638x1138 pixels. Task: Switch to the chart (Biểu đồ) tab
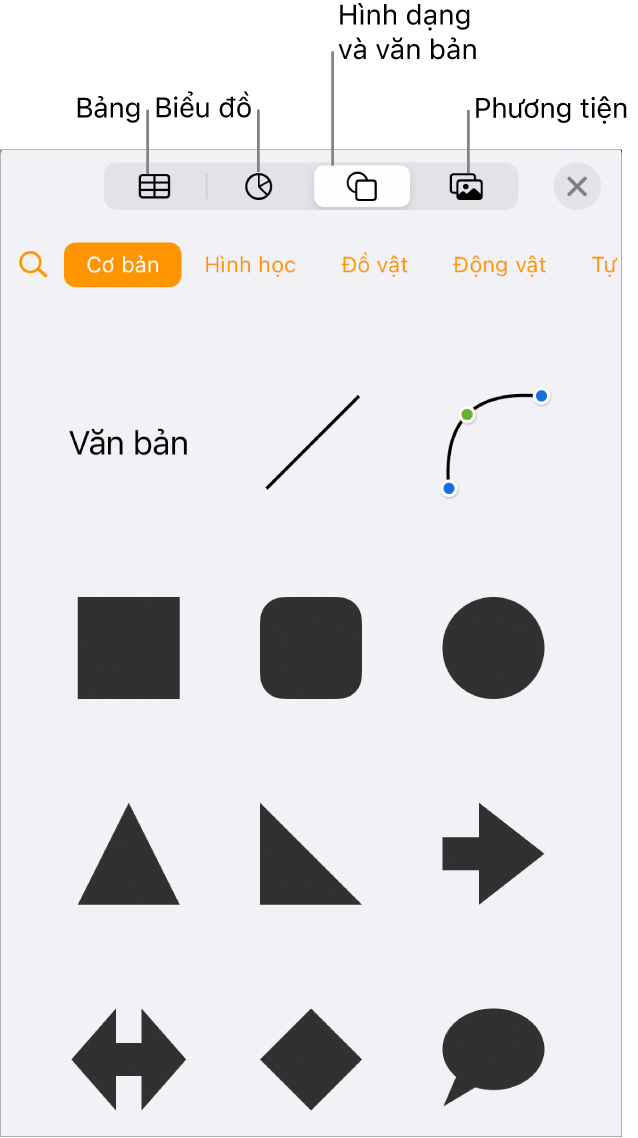click(259, 186)
